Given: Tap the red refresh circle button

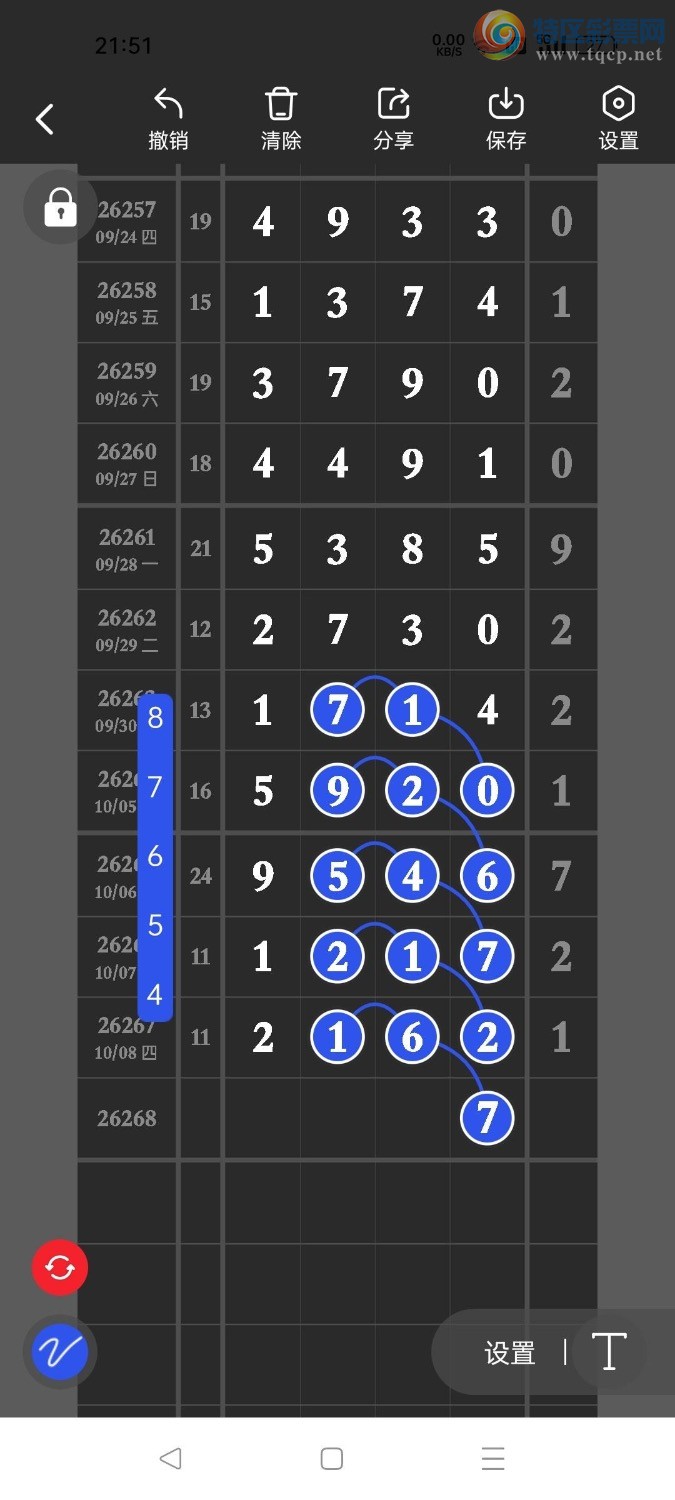Looking at the screenshot, I should 60,1268.
